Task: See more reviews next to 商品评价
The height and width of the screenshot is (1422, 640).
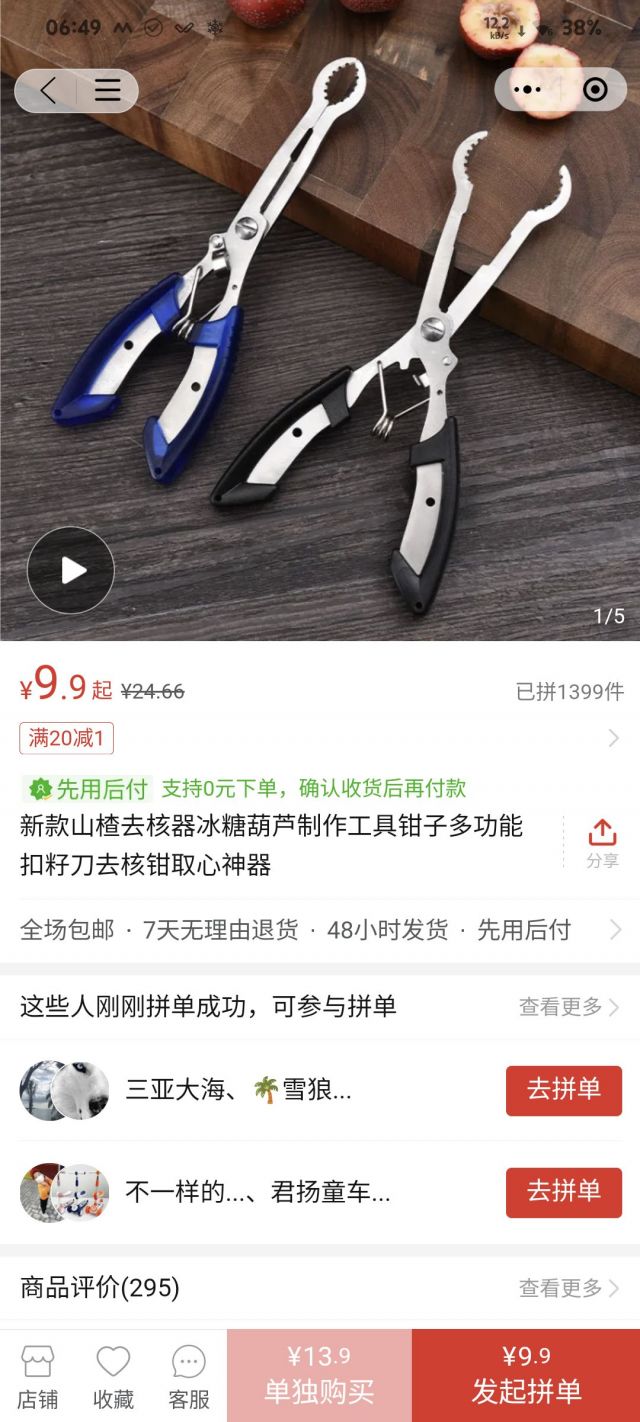Action: 568,1288
